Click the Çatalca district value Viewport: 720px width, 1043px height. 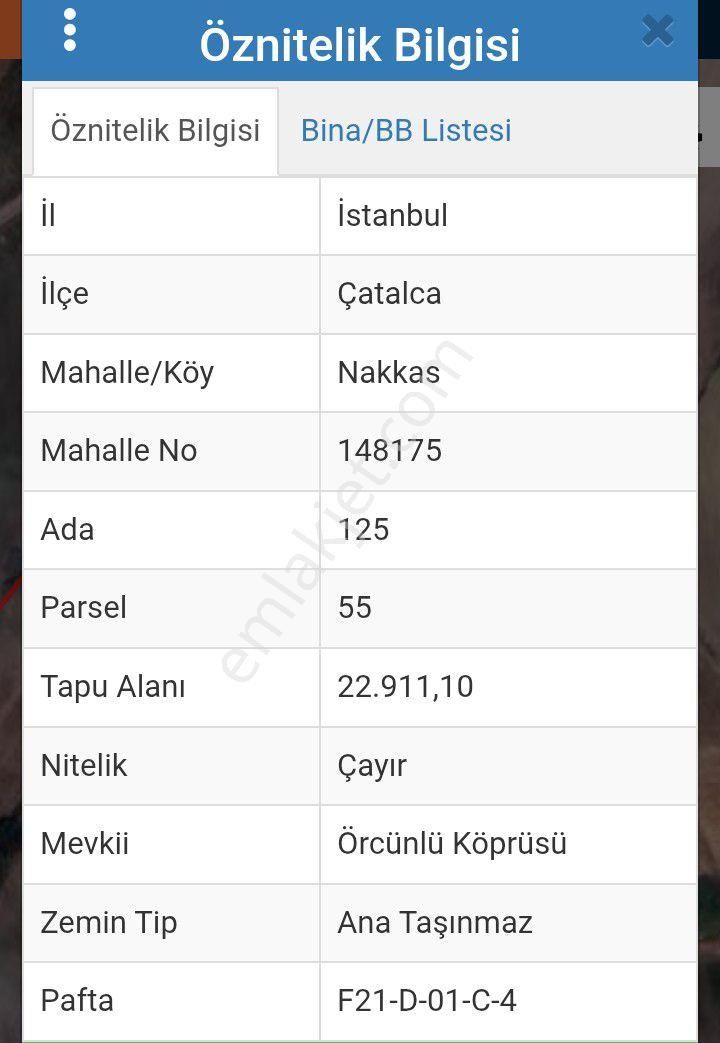386,294
